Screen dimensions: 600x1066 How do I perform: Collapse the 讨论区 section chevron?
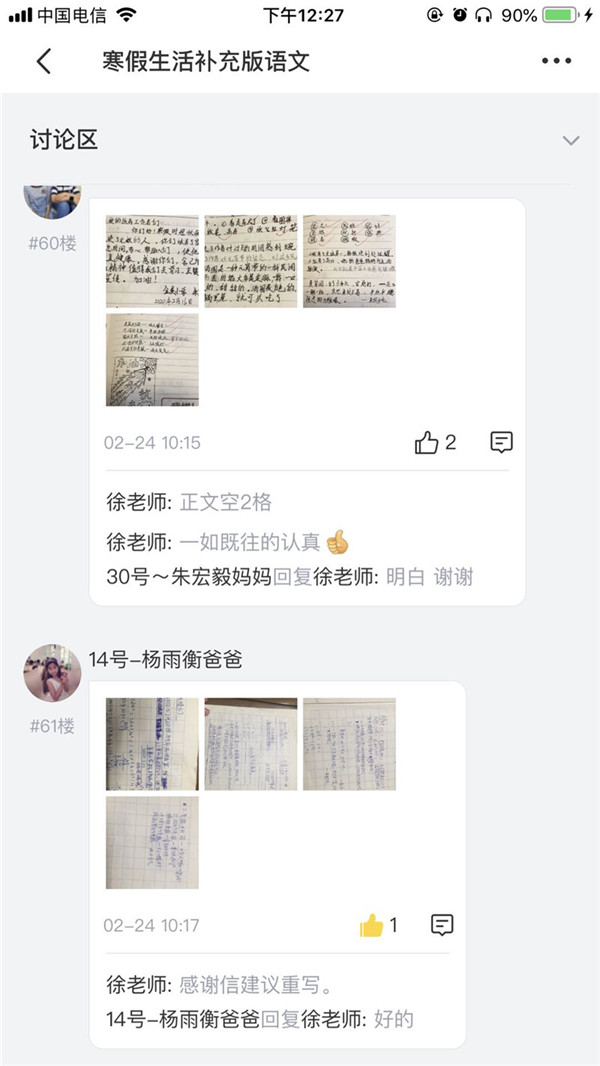[x=570, y=140]
